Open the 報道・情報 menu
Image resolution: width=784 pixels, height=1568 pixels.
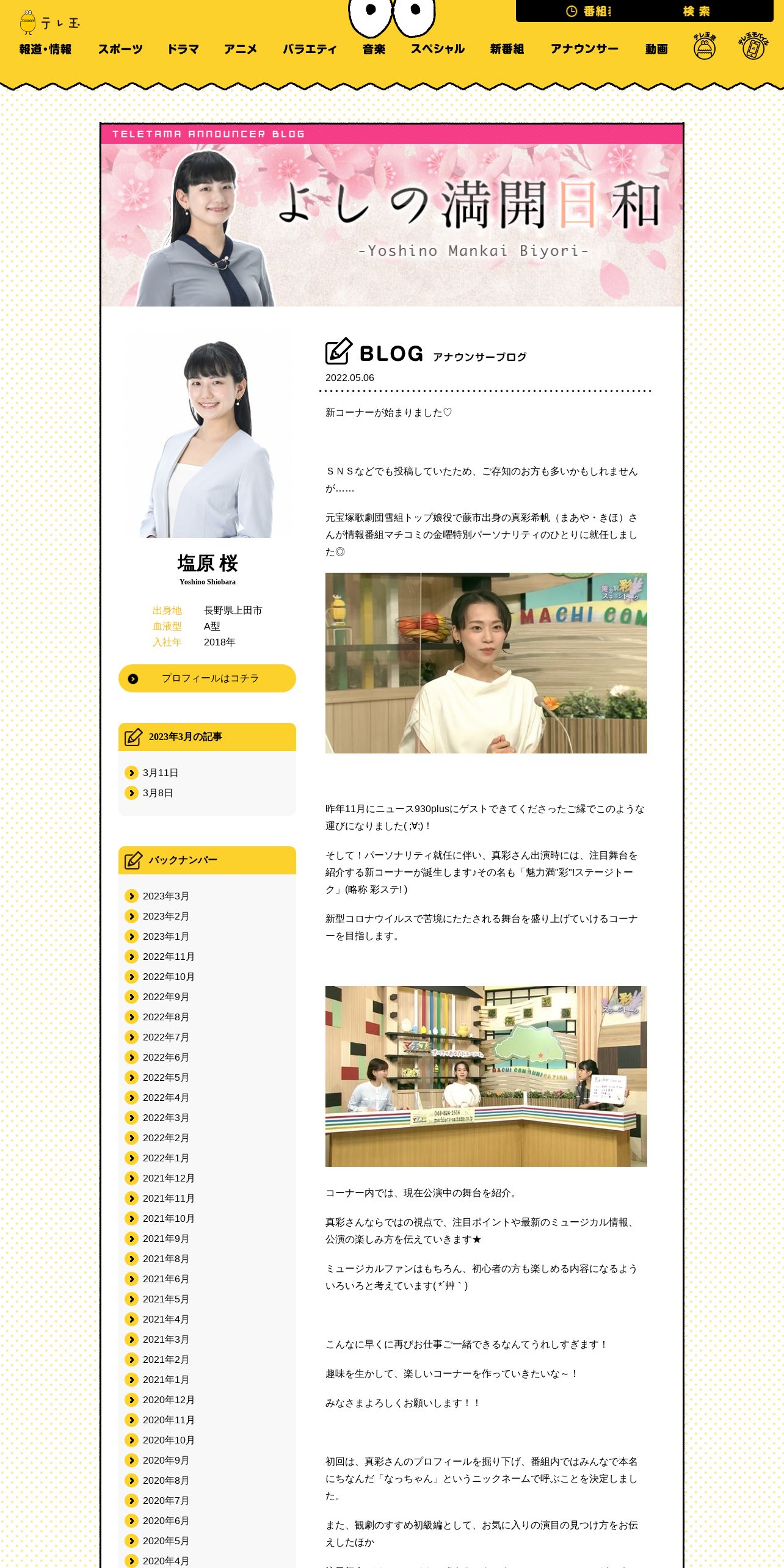click(45, 49)
